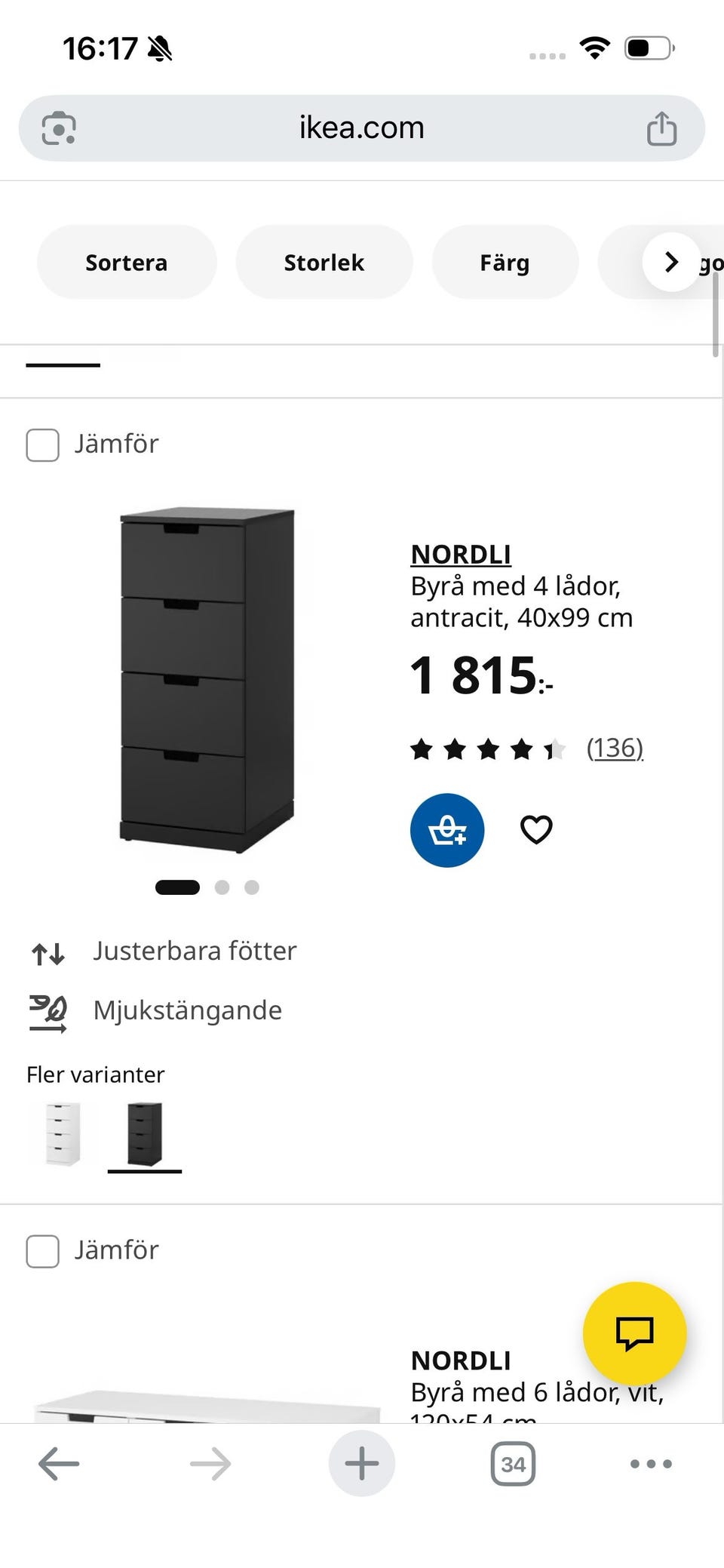Open a new browser tab

click(x=362, y=1464)
